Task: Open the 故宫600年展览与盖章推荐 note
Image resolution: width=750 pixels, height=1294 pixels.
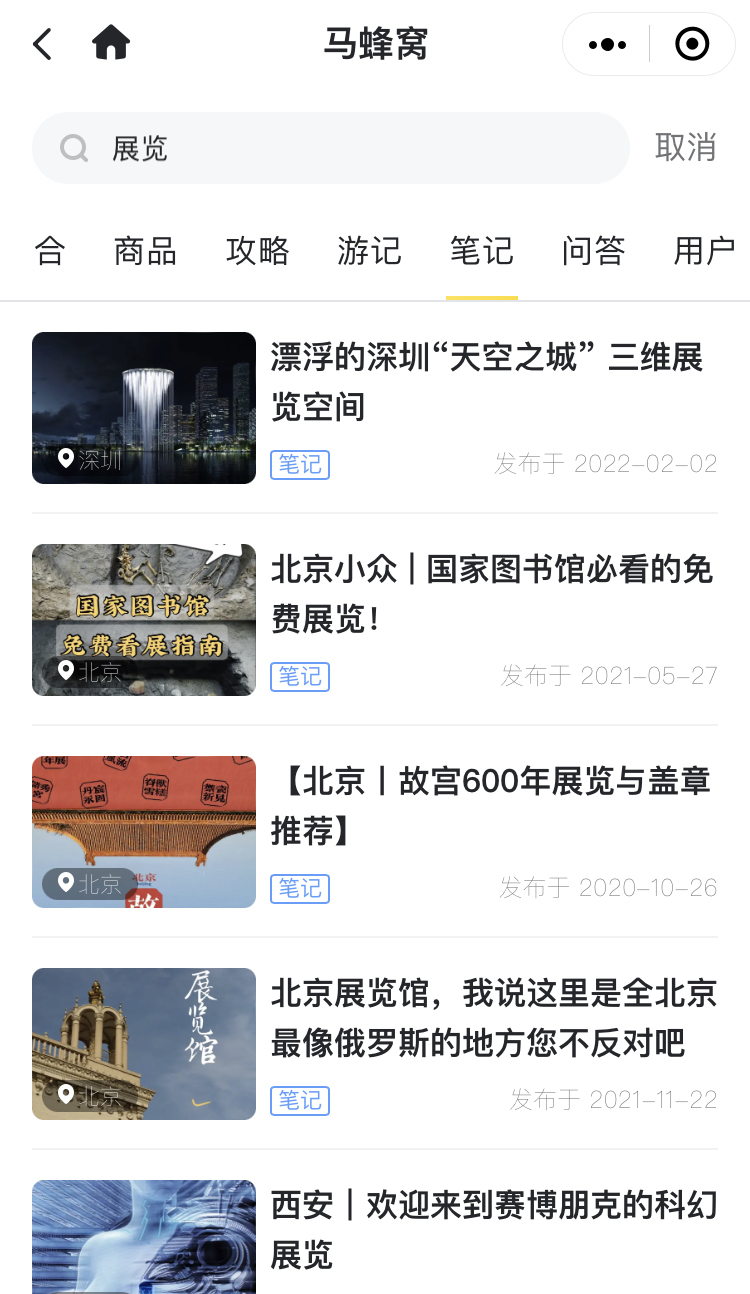Action: click(x=375, y=832)
